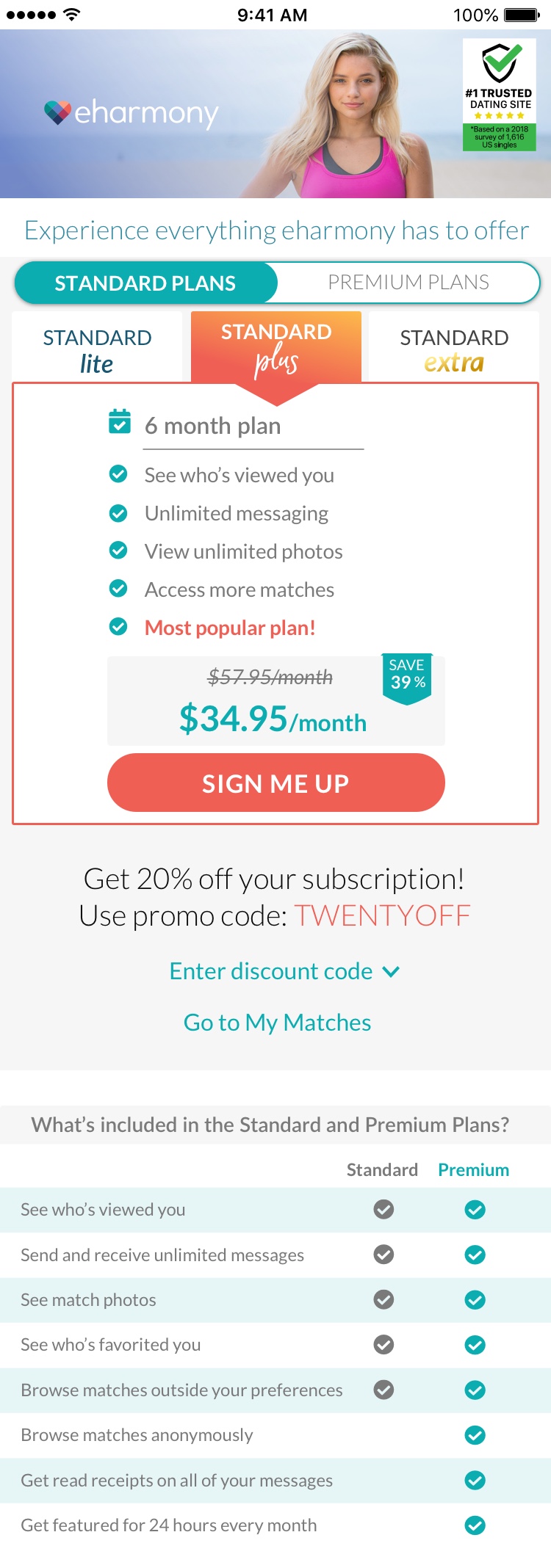Select the Standard Plans segment
The height and width of the screenshot is (1568, 551).
145,283
